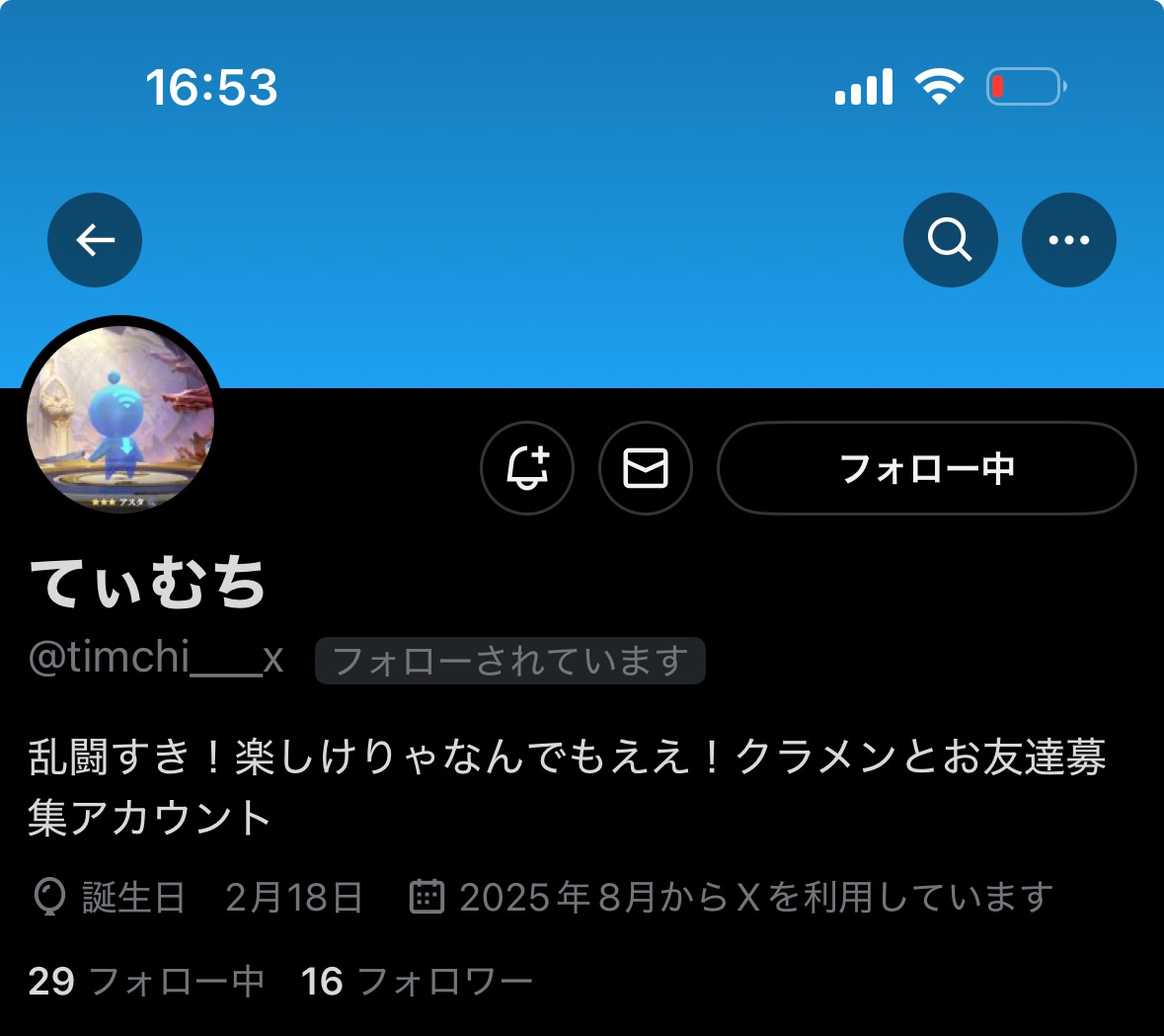Open the three-dot overflow menu

[x=1068, y=240]
